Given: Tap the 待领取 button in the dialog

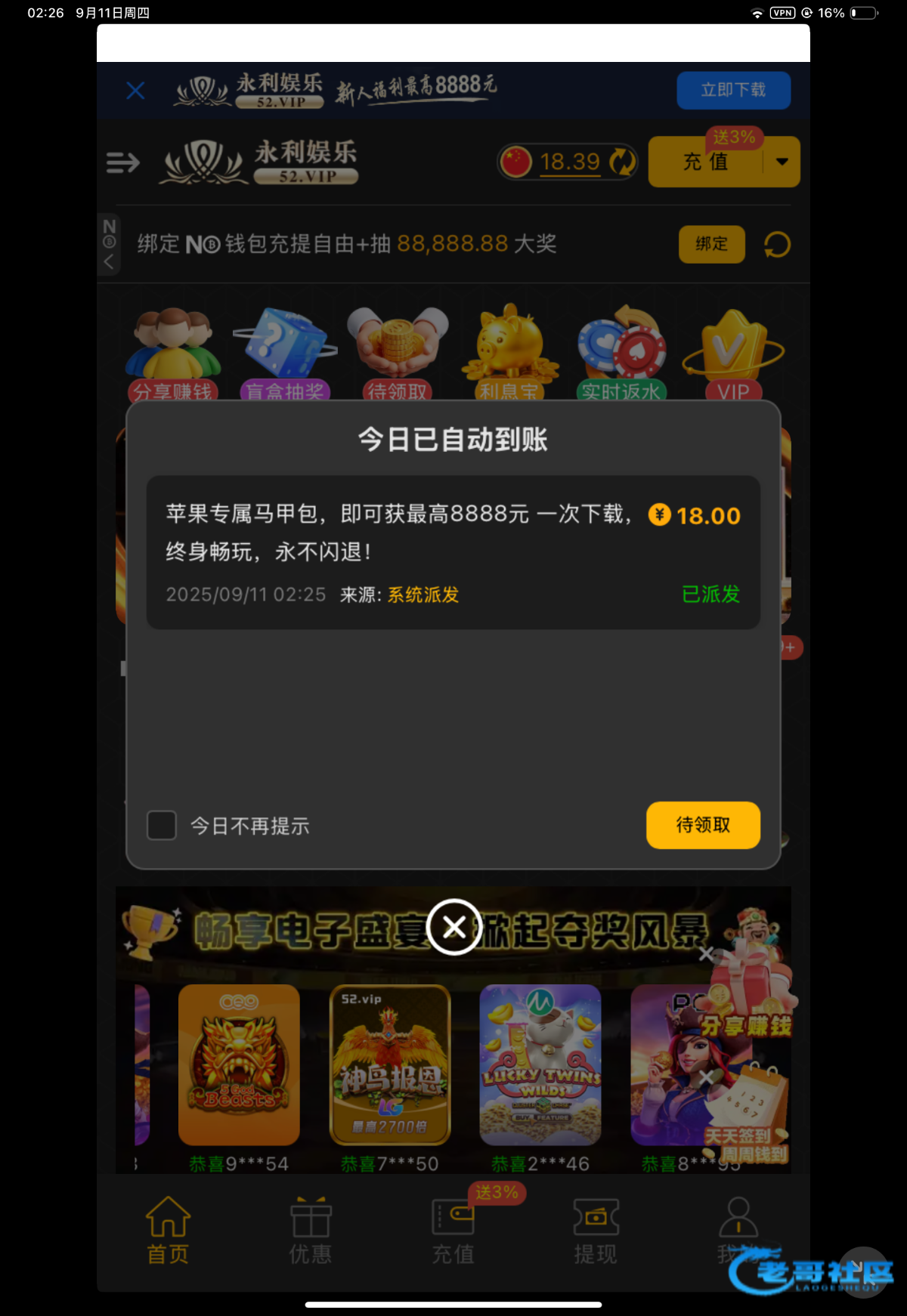Looking at the screenshot, I should coord(702,825).
